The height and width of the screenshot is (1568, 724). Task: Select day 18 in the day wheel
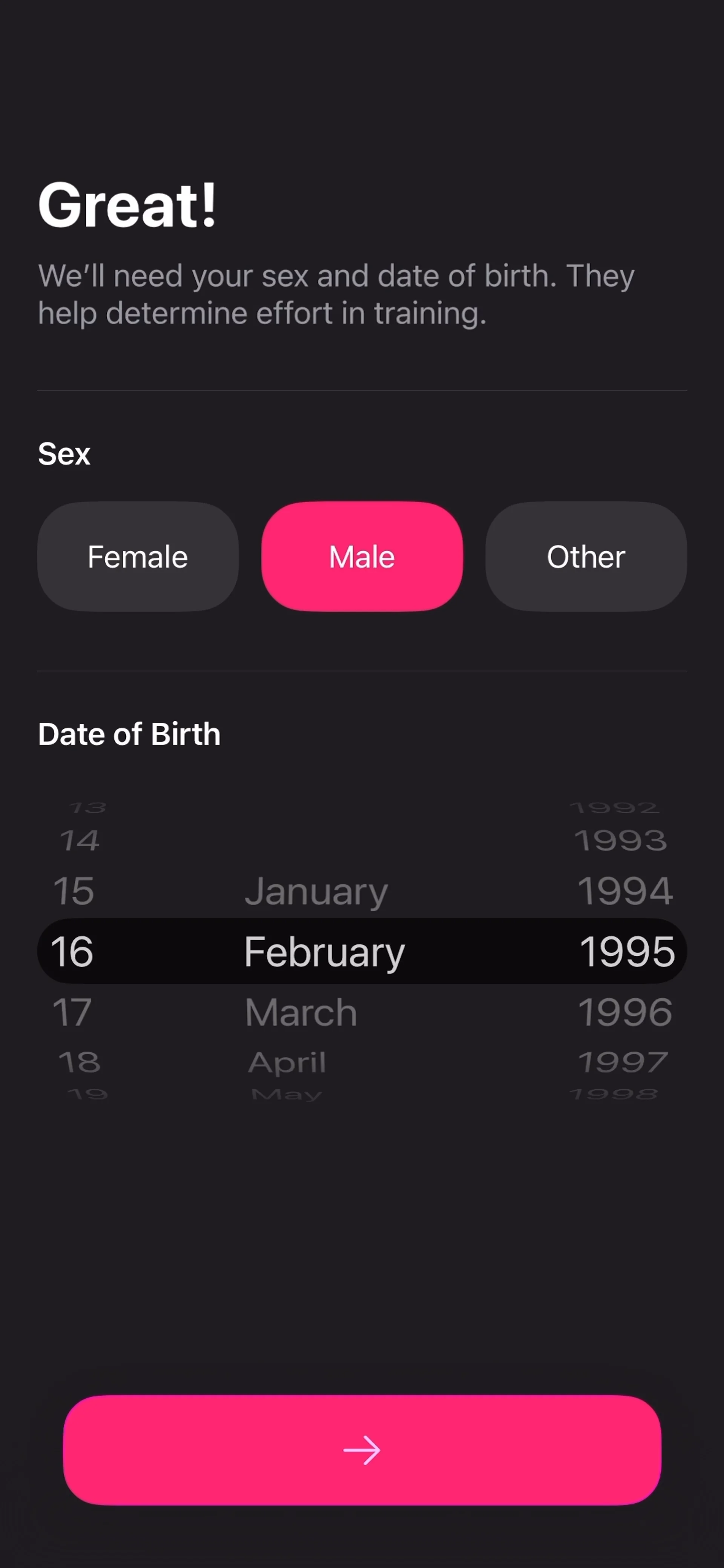pyautogui.click(x=79, y=1062)
